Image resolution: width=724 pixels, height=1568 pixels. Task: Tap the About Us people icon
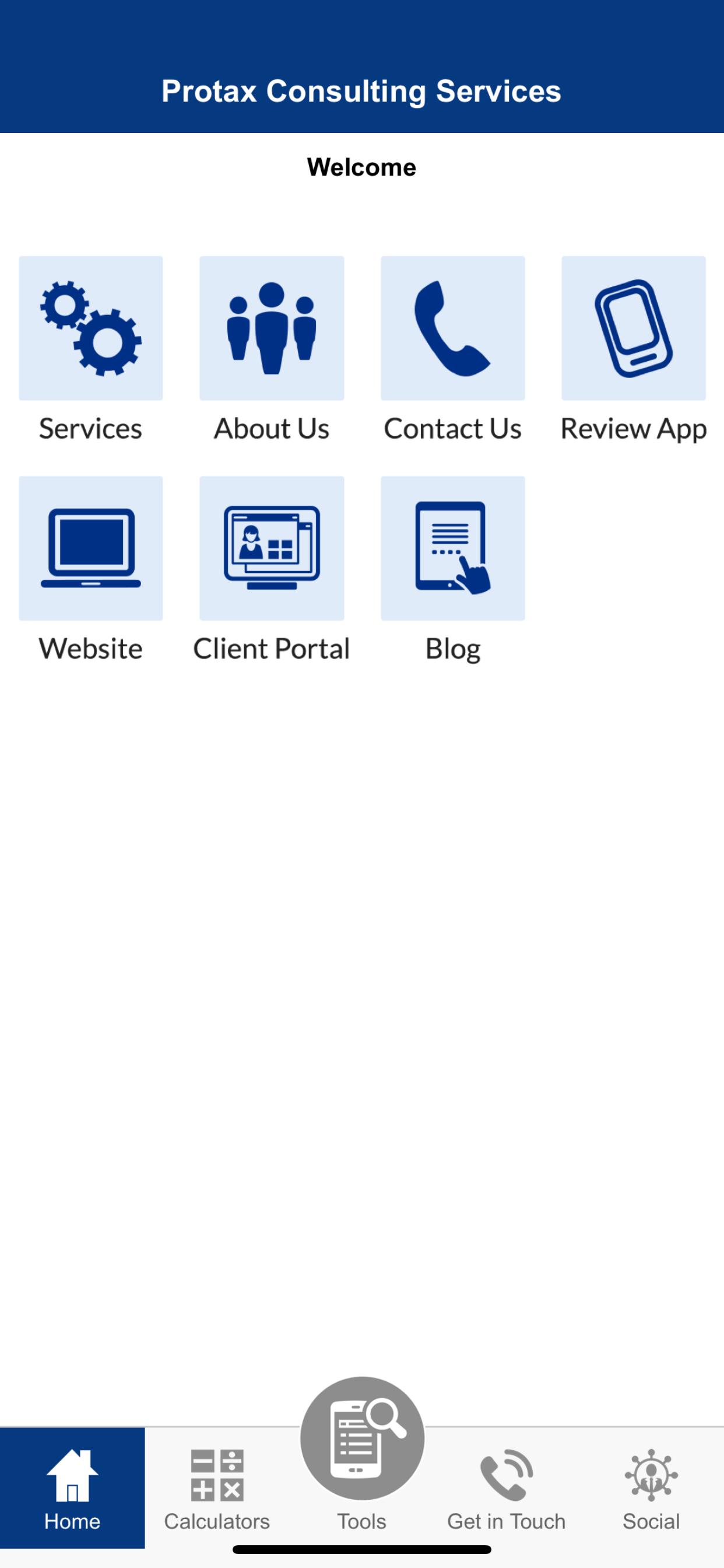(271, 328)
